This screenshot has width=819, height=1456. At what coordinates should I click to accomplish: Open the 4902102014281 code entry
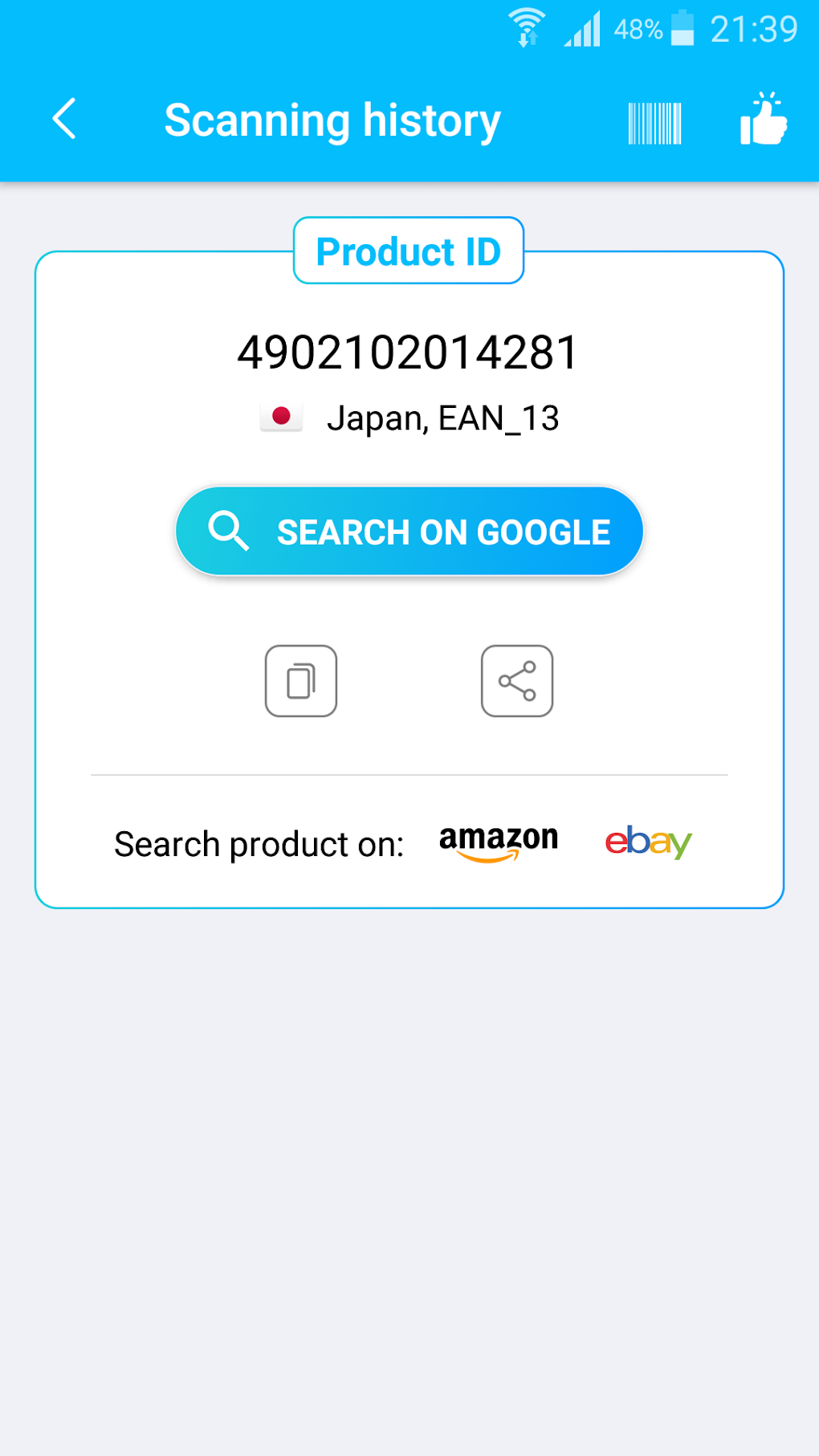[408, 352]
